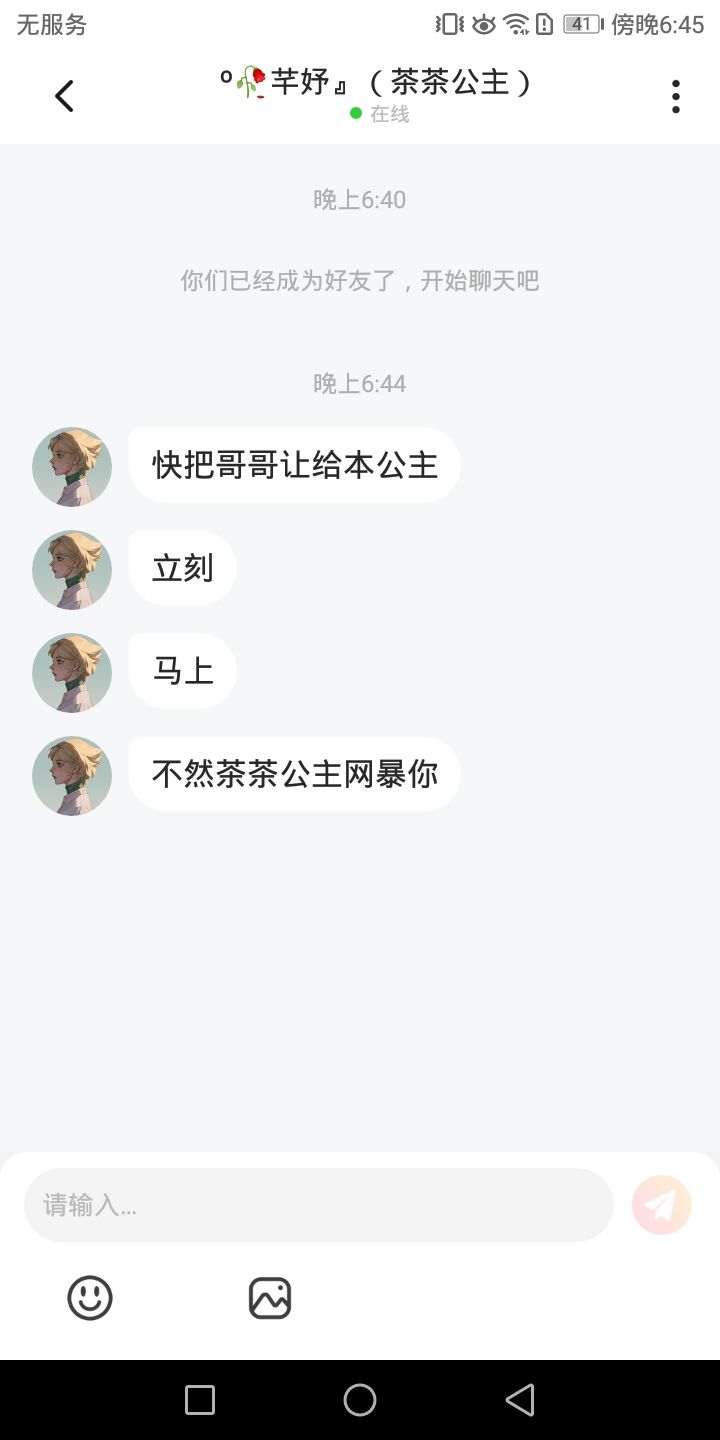
Task: Open the emoji picker
Action: coord(90,1298)
